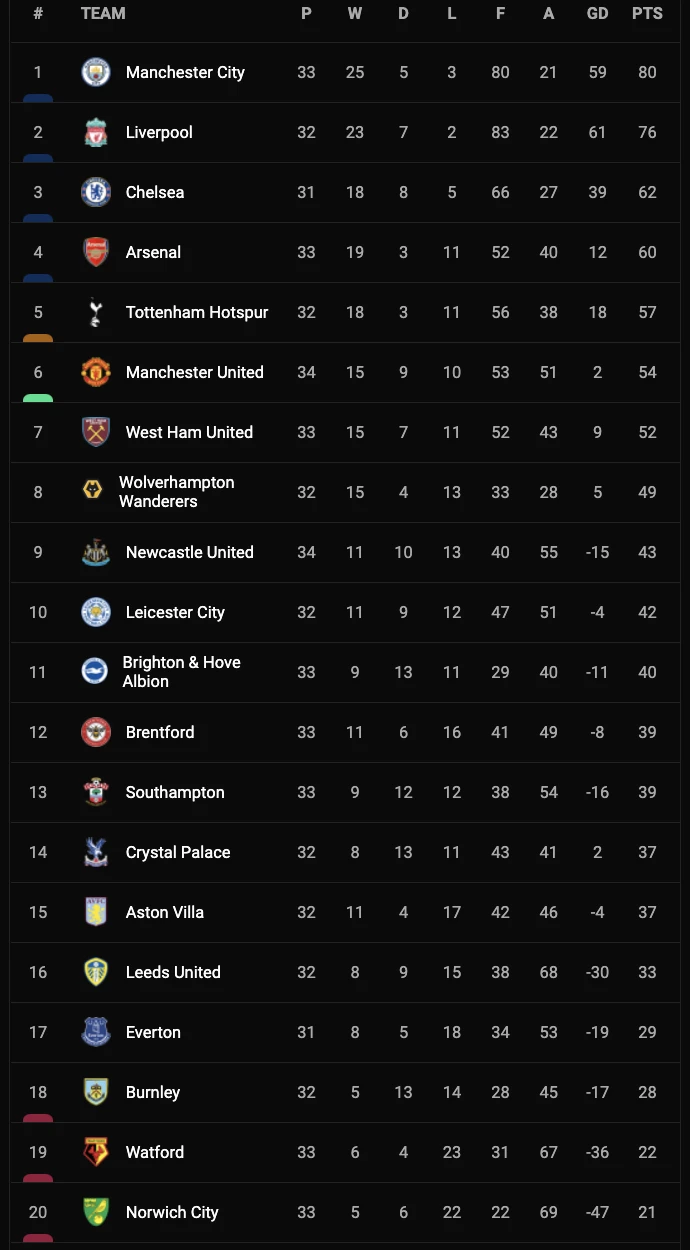Select Everton in the table
690x1250 pixels.
(153, 1032)
